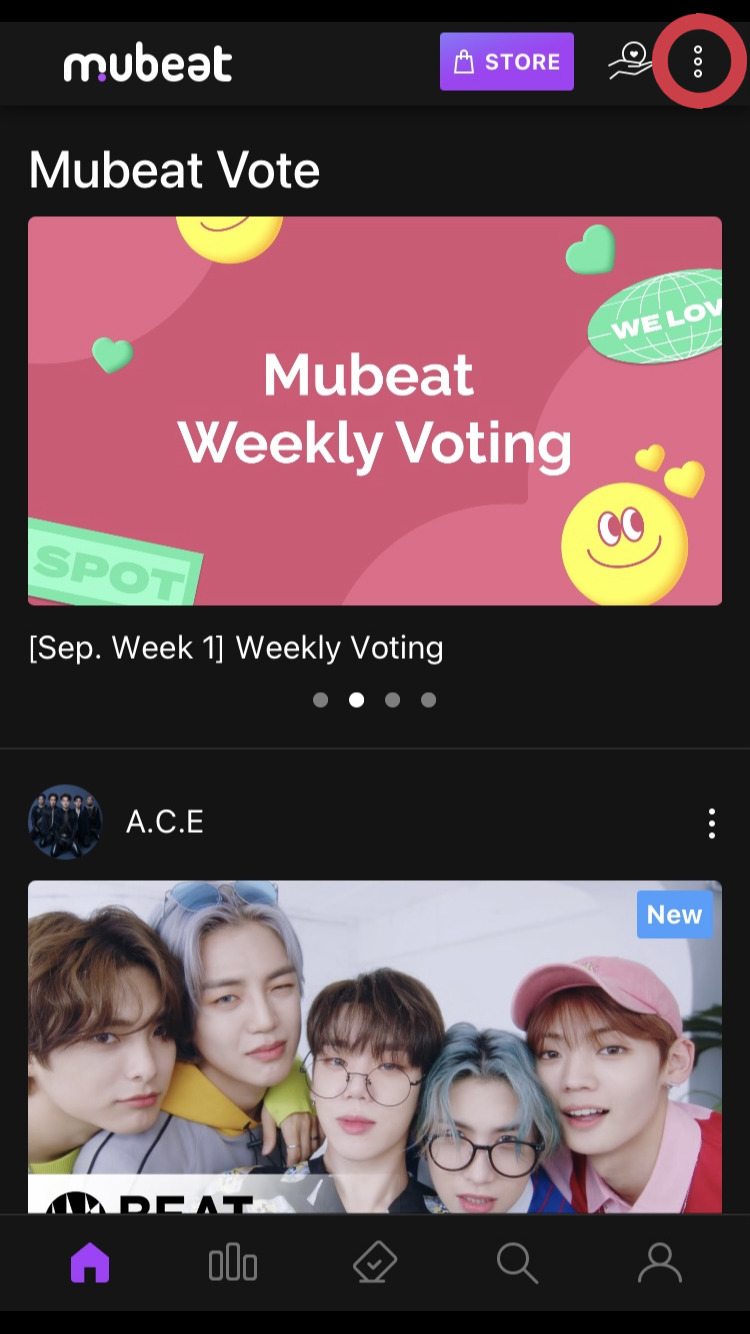Open the STORE button
The height and width of the screenshot is (1334, 750).
click(x=506, y=62)
